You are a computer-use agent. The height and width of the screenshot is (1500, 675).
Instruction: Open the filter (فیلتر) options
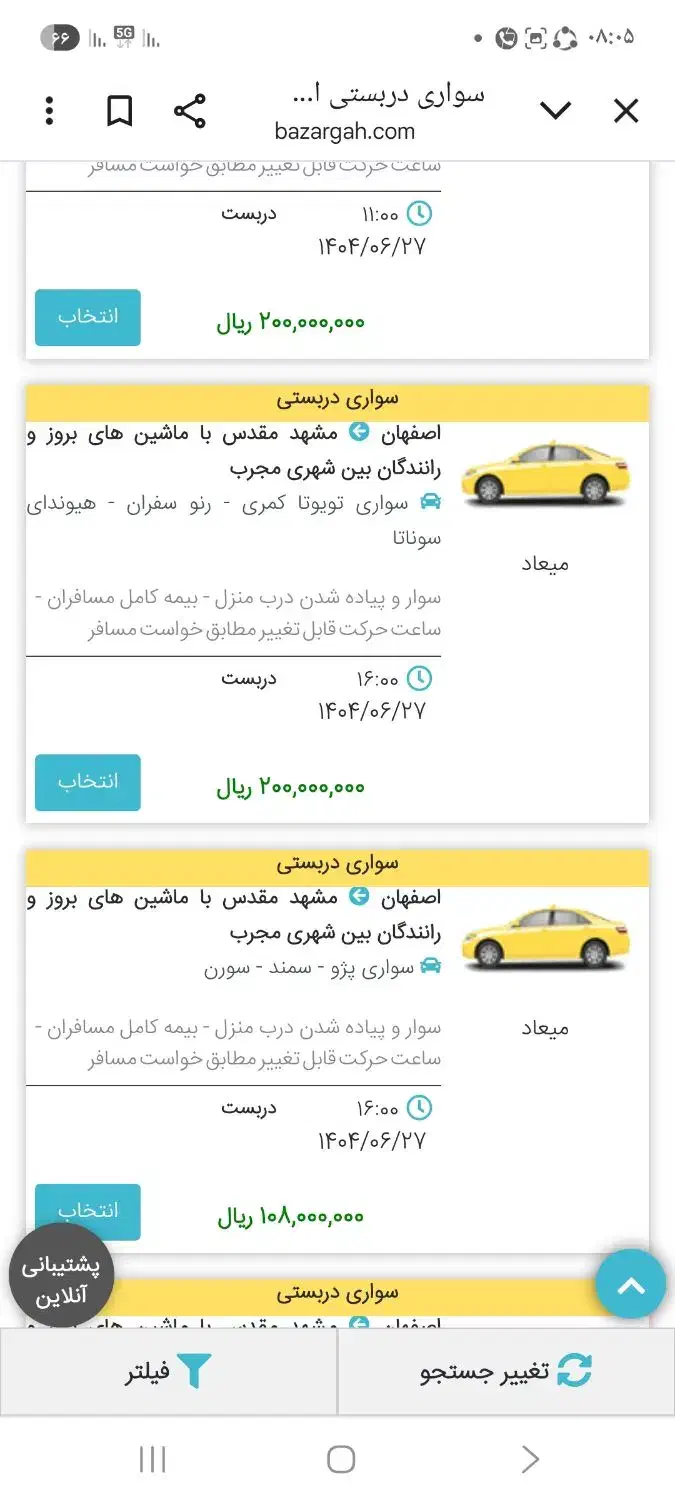(x=168, y=1371)
